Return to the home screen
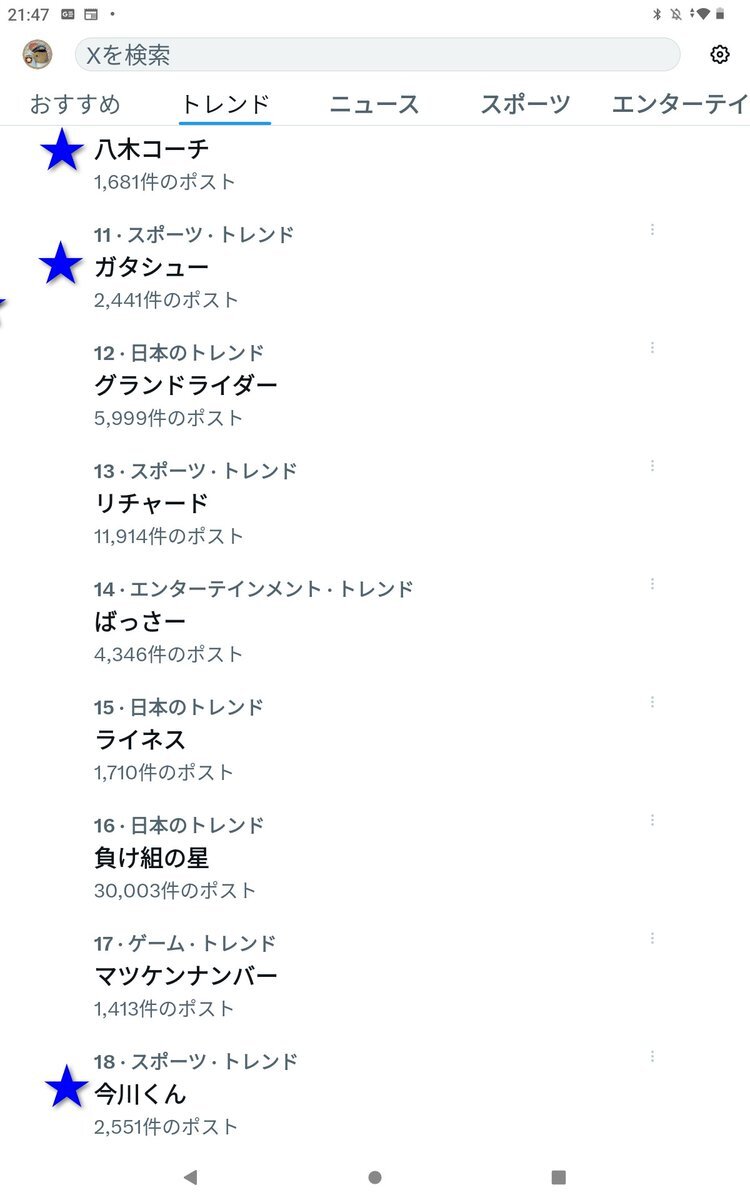The height and width of the screenshot is (1200, 750). (x=375, y=1177)
